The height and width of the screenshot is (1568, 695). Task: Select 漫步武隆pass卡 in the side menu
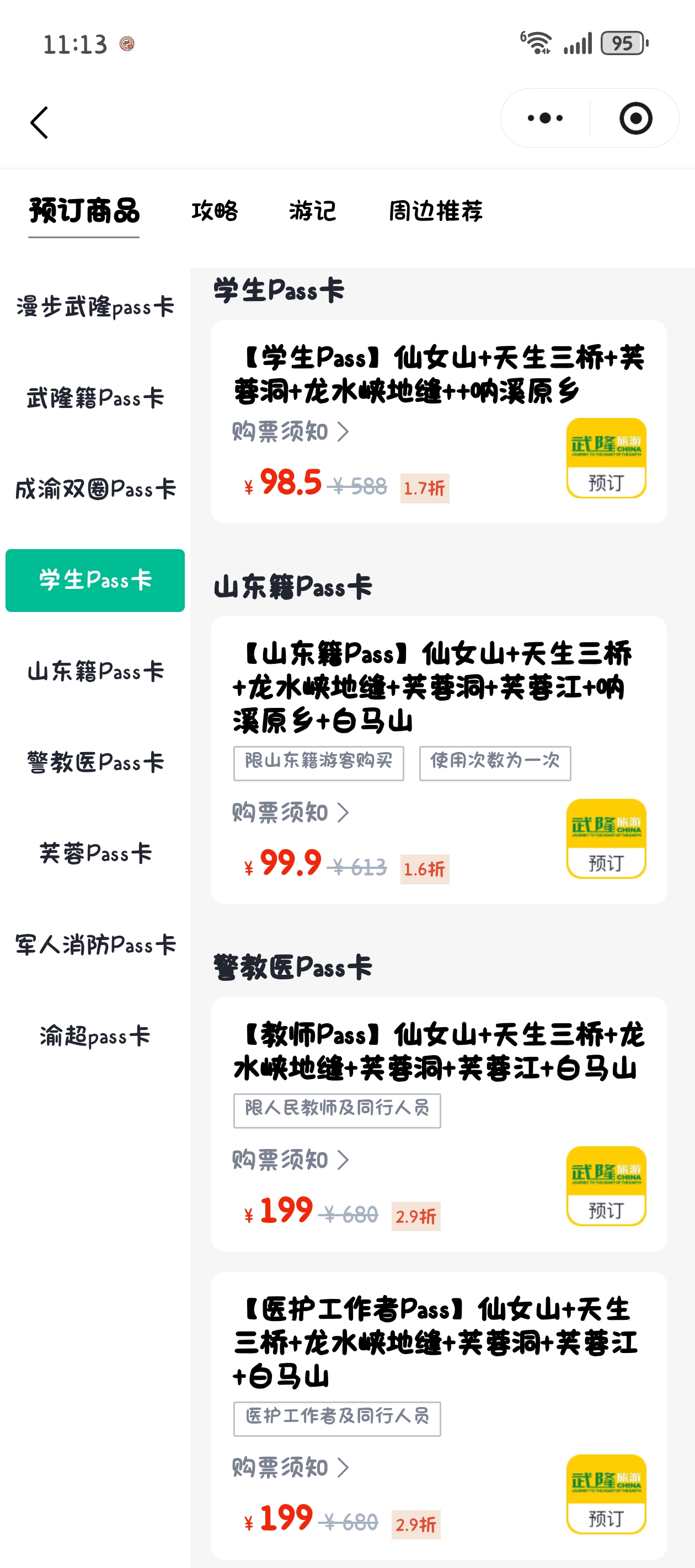tap(95, 307)
